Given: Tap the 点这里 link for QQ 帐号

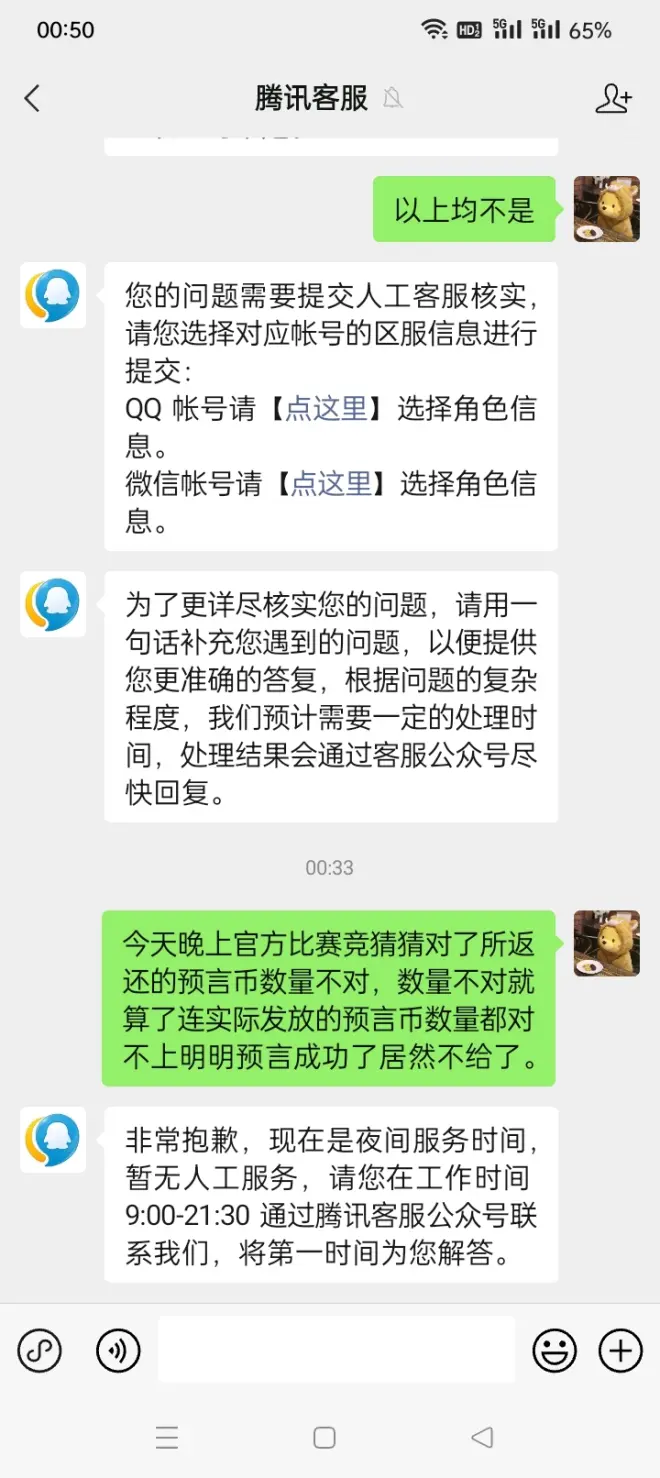Looking at the screenshot, I should 327,408.
